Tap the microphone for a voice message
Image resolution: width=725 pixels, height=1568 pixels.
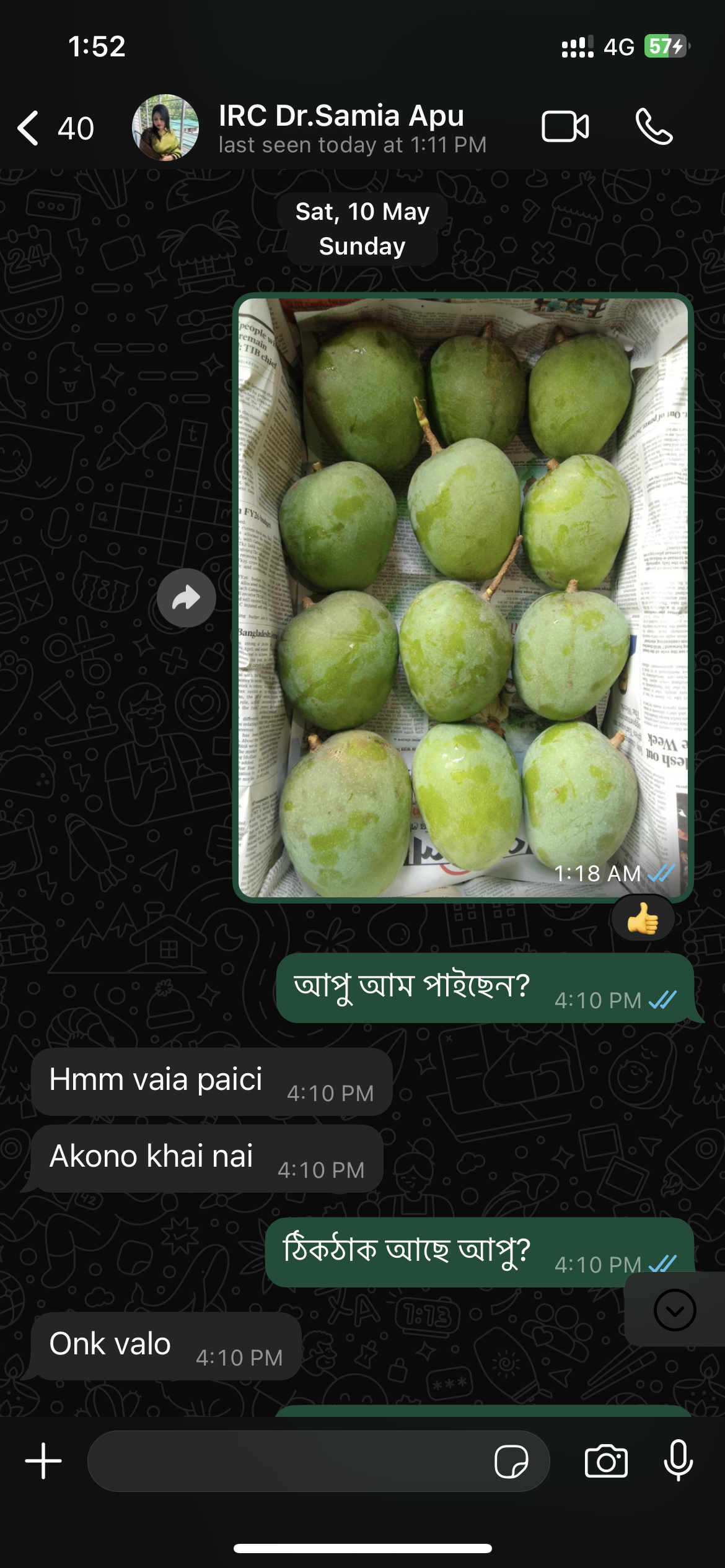[678, 1461]
